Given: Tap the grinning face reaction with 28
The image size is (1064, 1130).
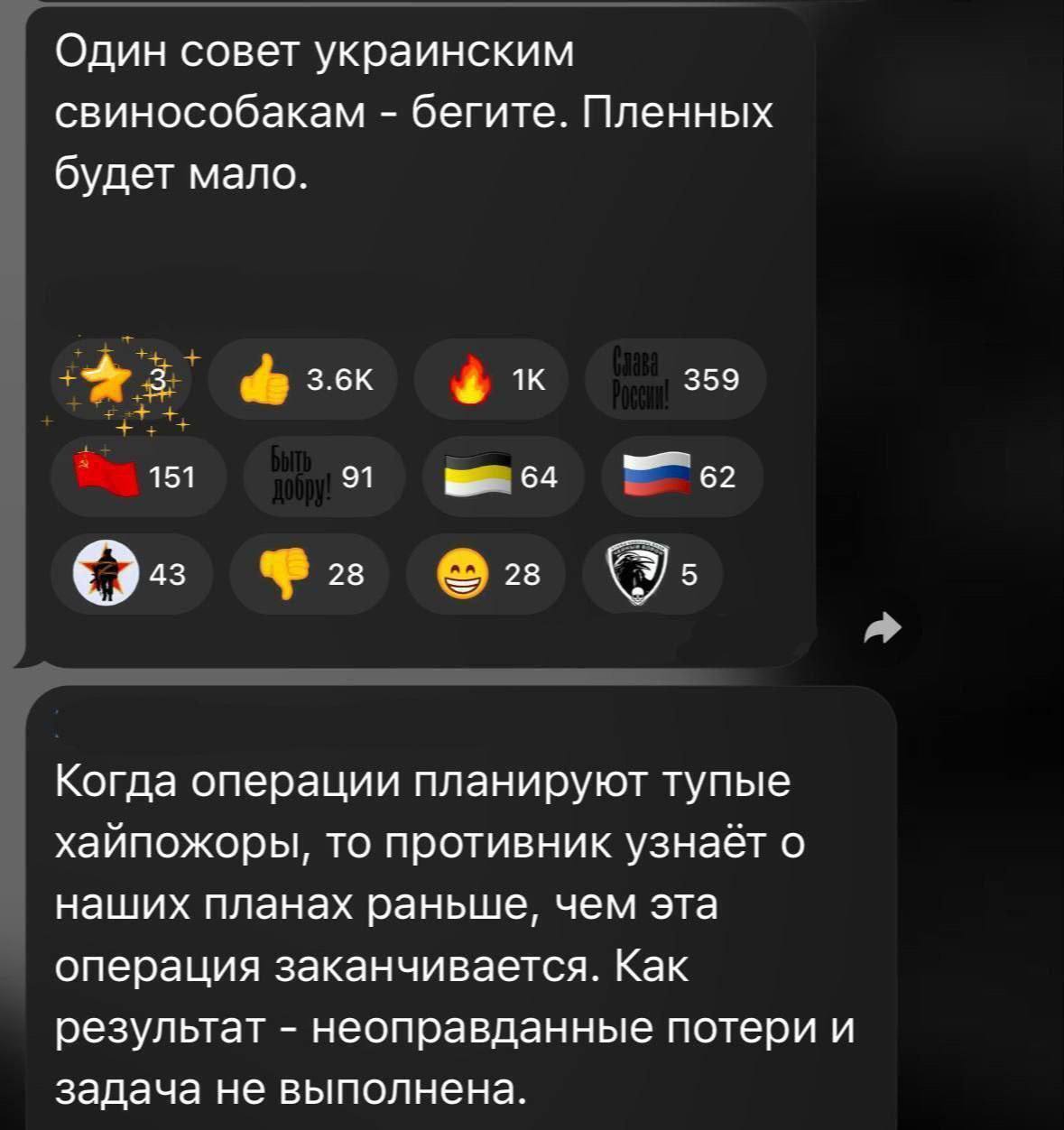Looking at the screenshot, I should coord(486,573).
